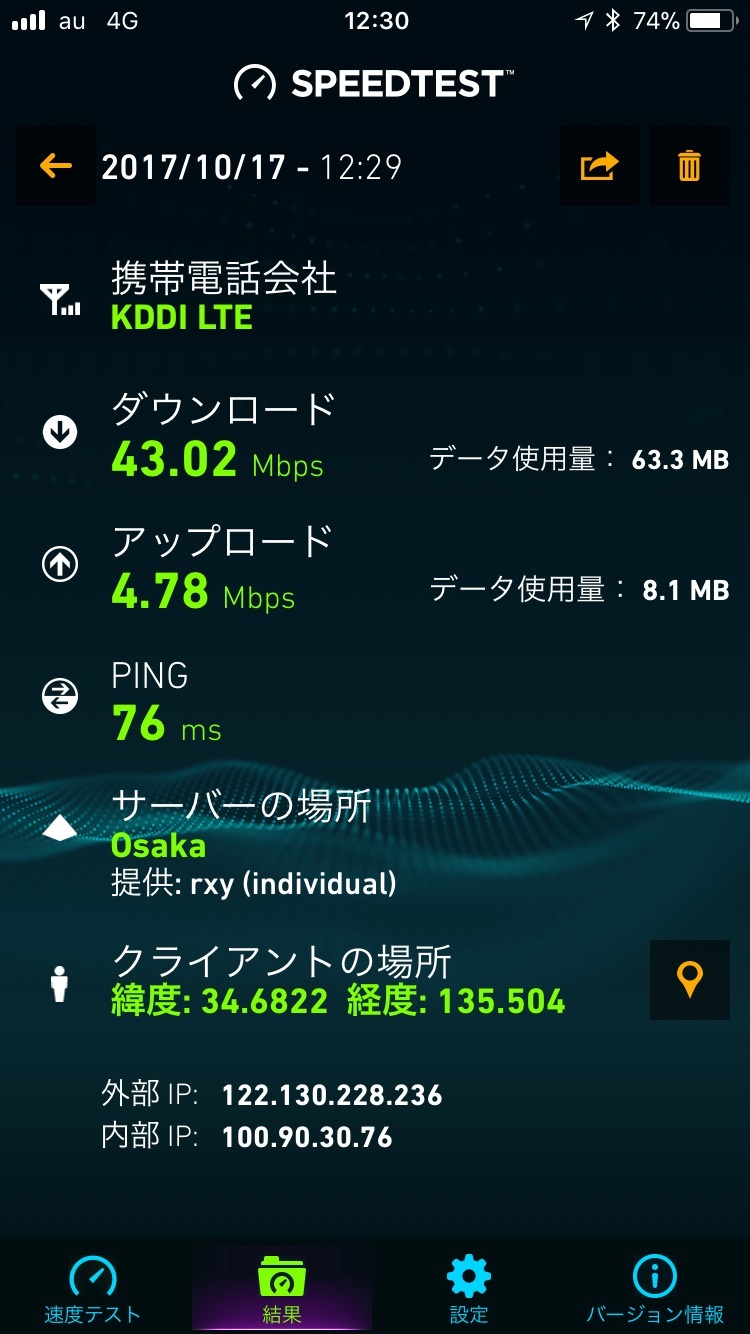The height and width of the screenshot is (1334, 750).
Task: Switch to the 速度テスト tab
Action: click(x=92, y=1288)
